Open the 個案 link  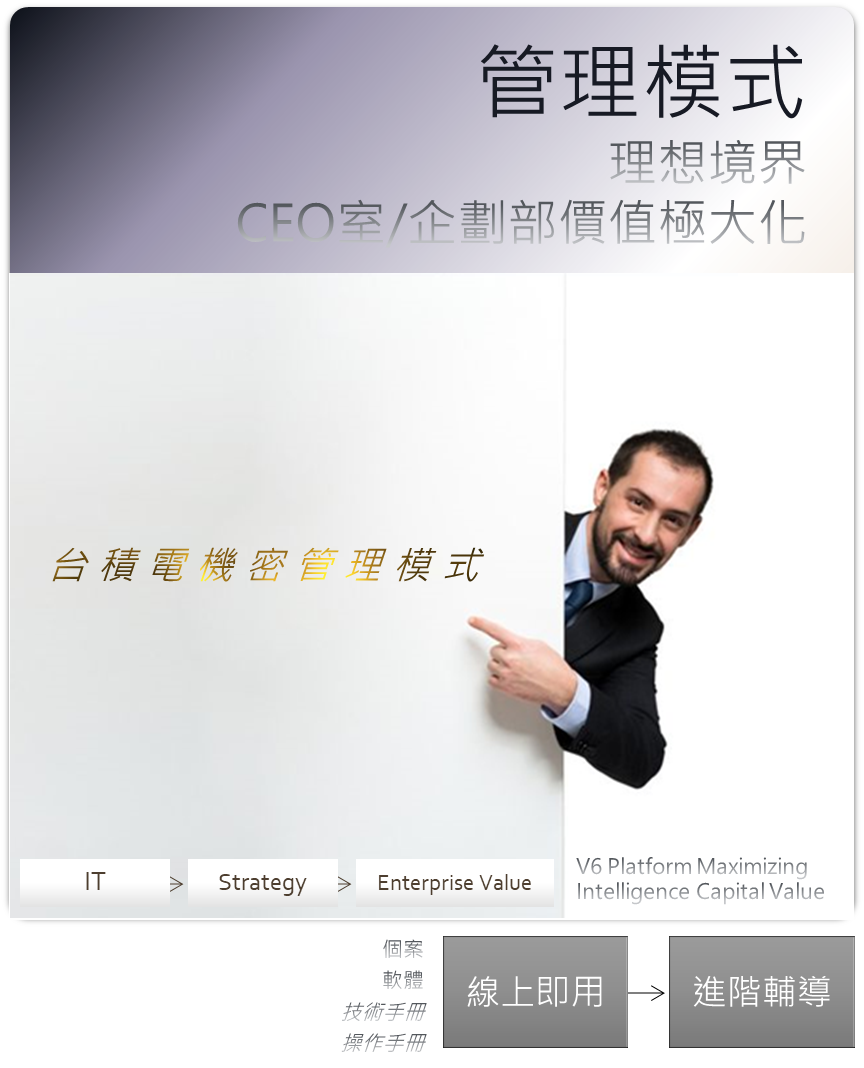point(403,949)
